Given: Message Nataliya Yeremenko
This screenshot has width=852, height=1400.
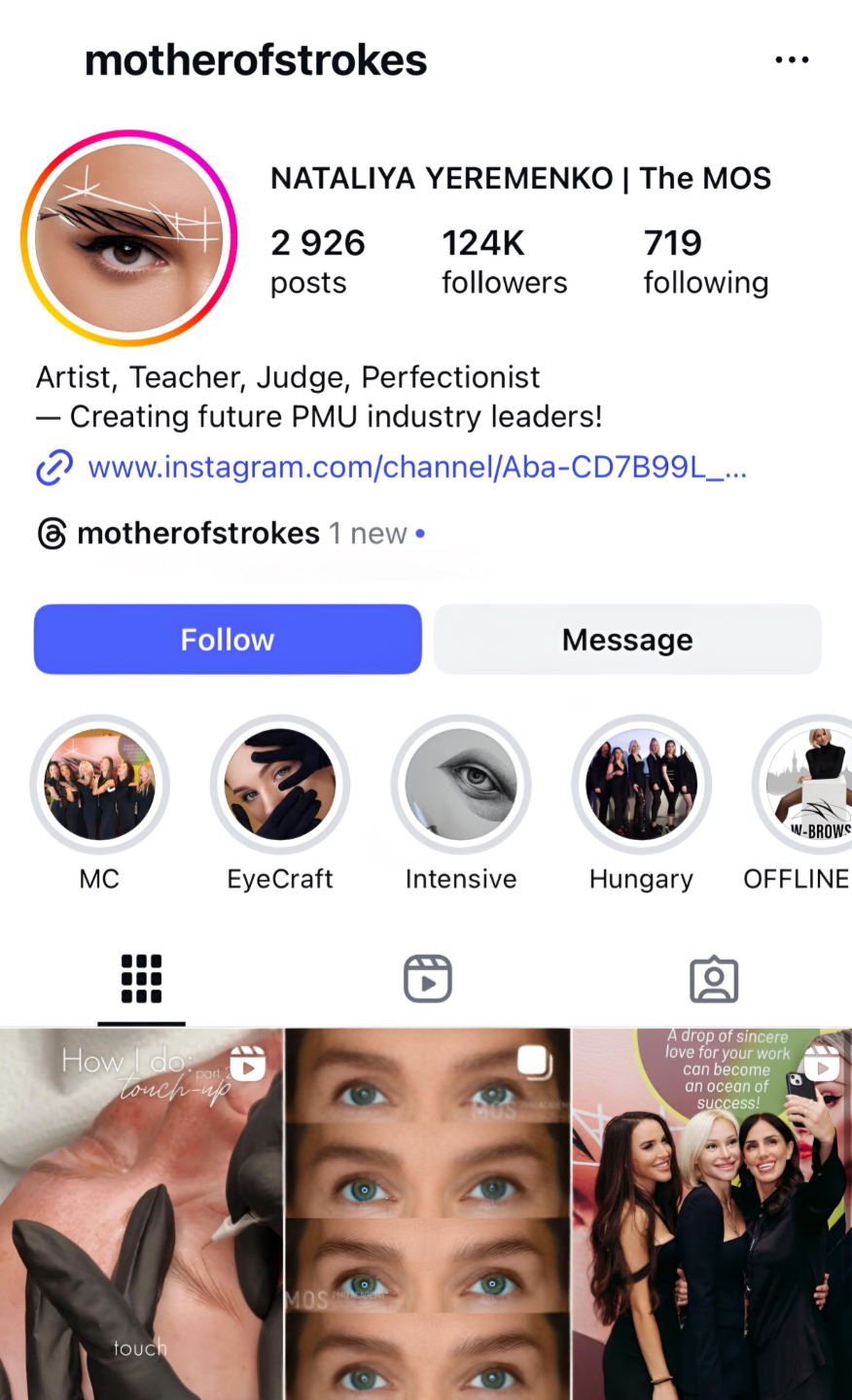Looking at the screenshot, I should 627,640.
